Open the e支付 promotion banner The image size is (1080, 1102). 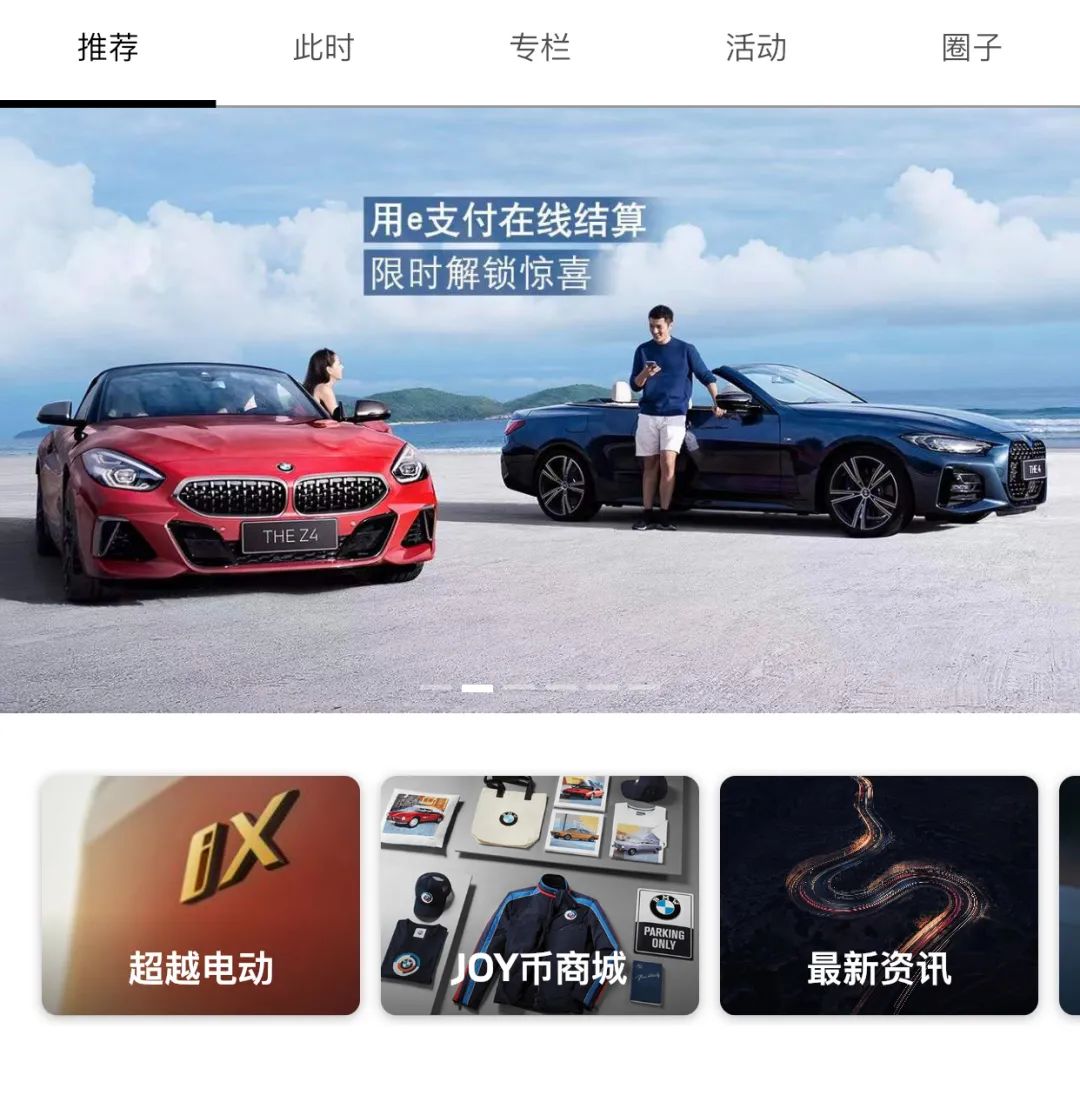click(x=540, y=410)
